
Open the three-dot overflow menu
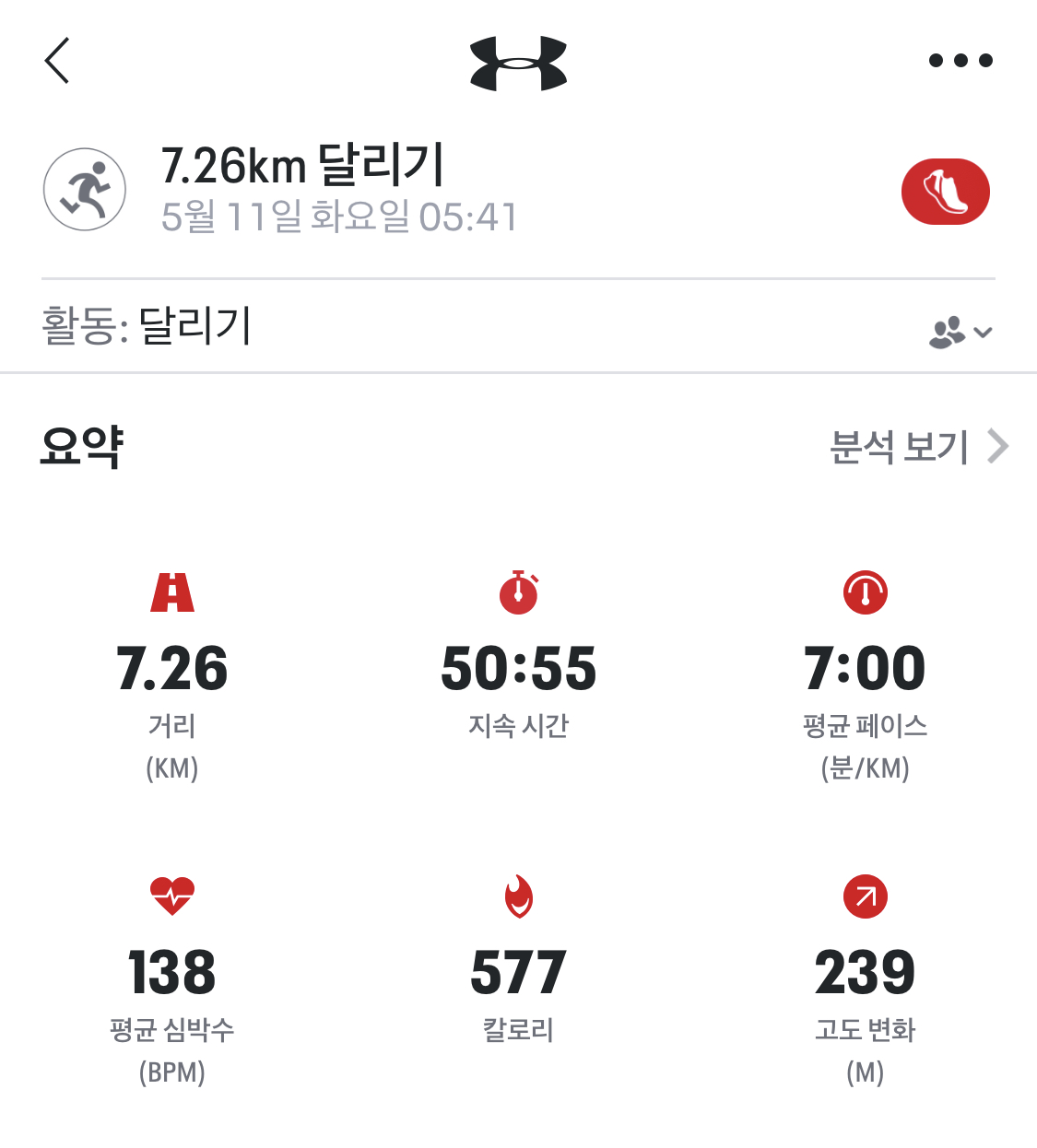[960, 61]
